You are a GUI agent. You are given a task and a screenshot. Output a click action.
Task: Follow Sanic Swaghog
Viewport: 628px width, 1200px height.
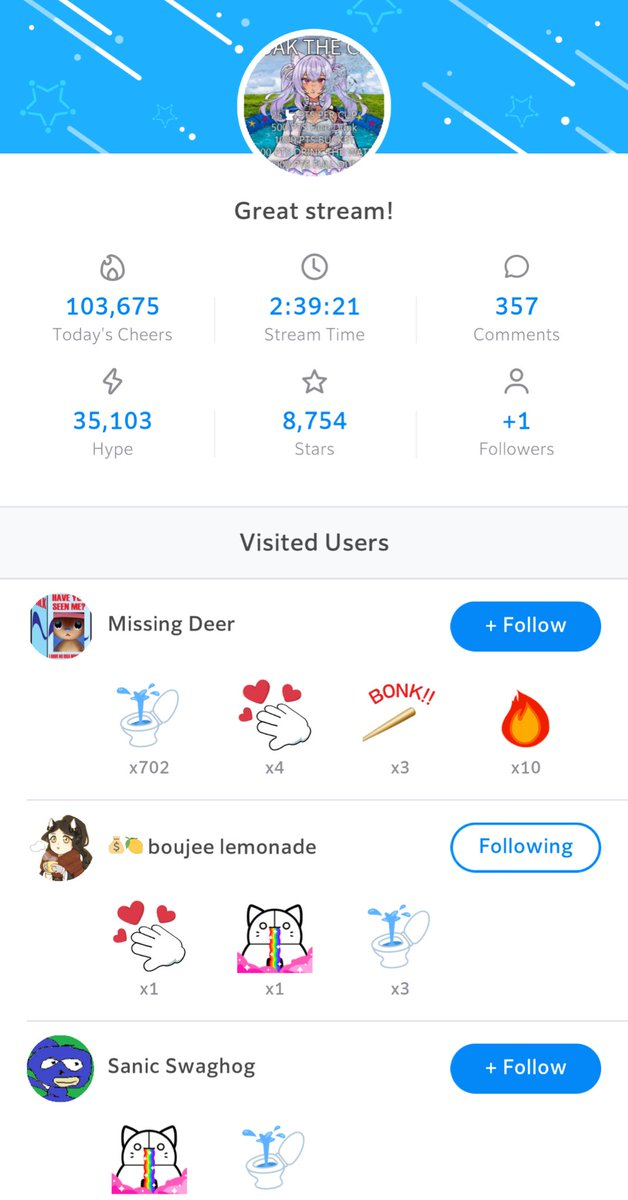(525, 1068)
